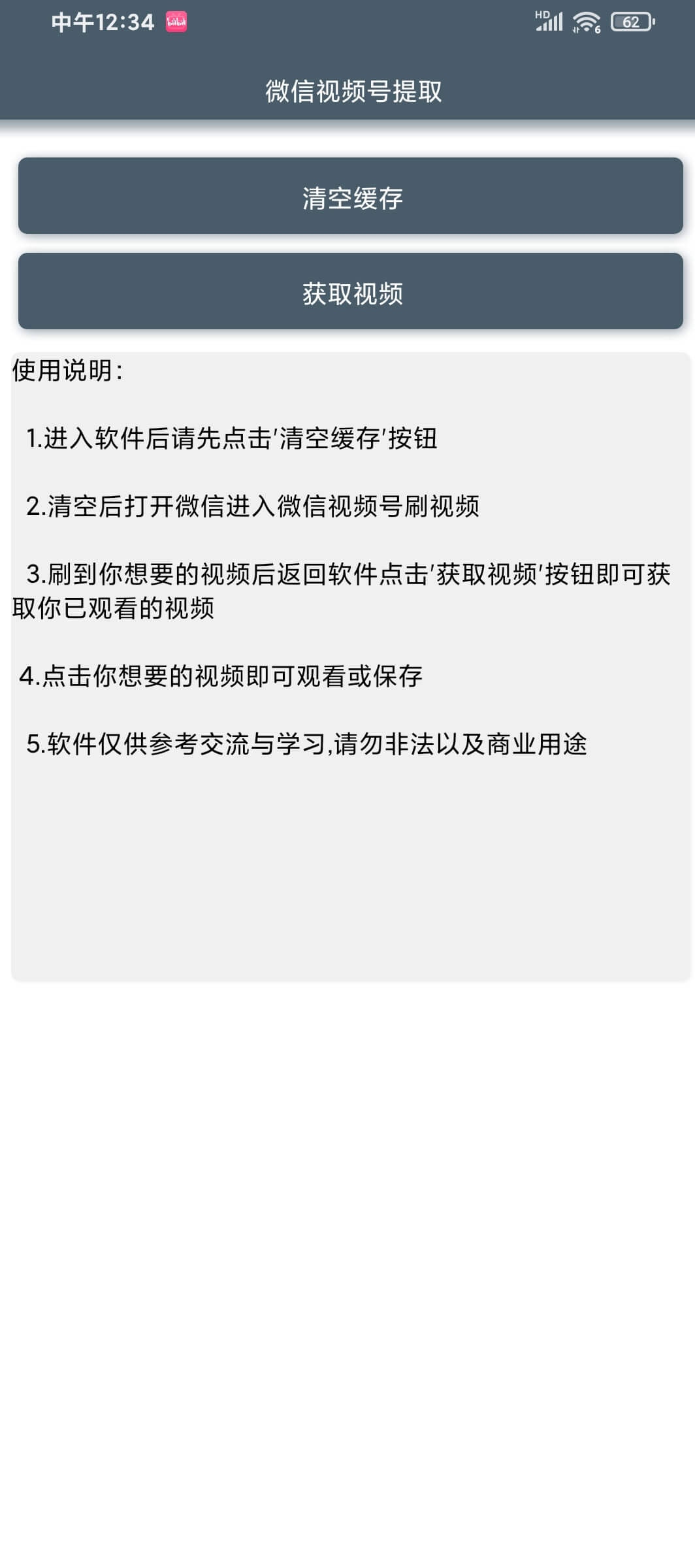Tap the 清空缓存 button
The width and height of the screenshot is (695, 1568).
pyautogui.click(x=351, y=196)
